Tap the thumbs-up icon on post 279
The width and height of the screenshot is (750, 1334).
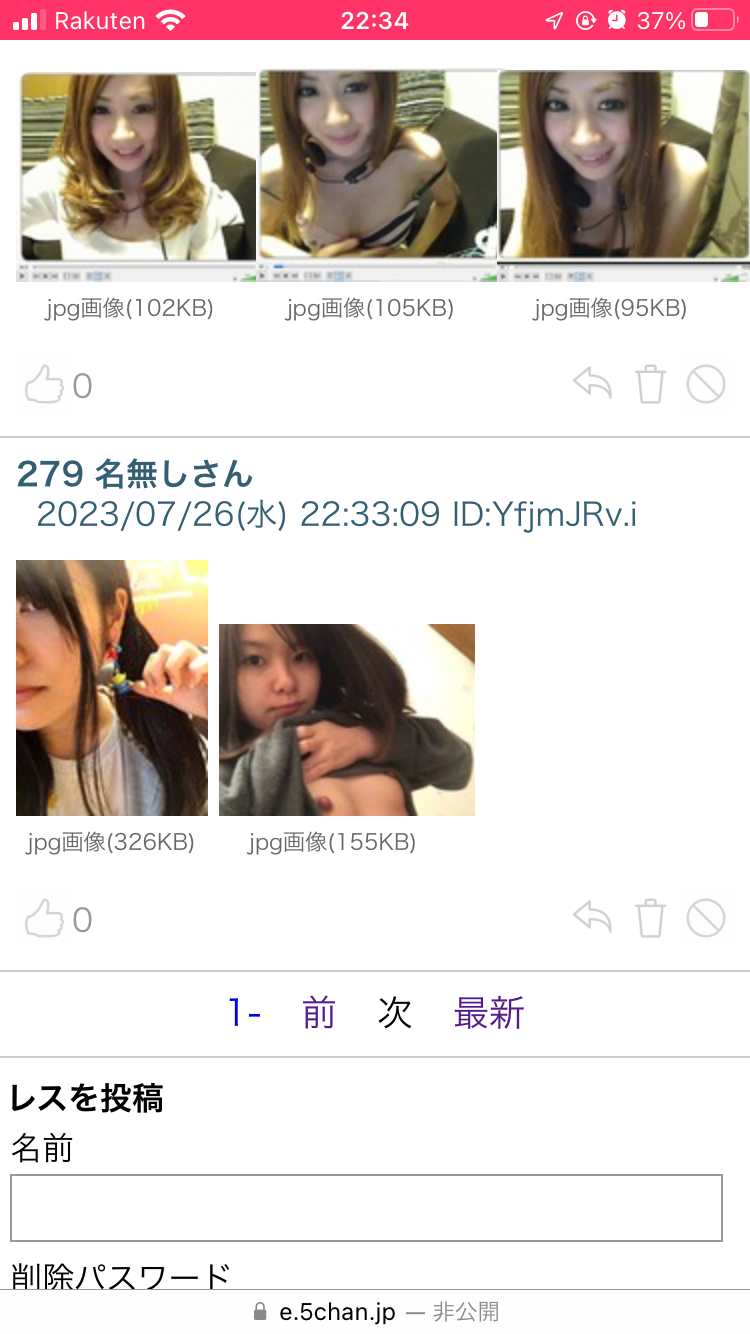click(44, 918)
